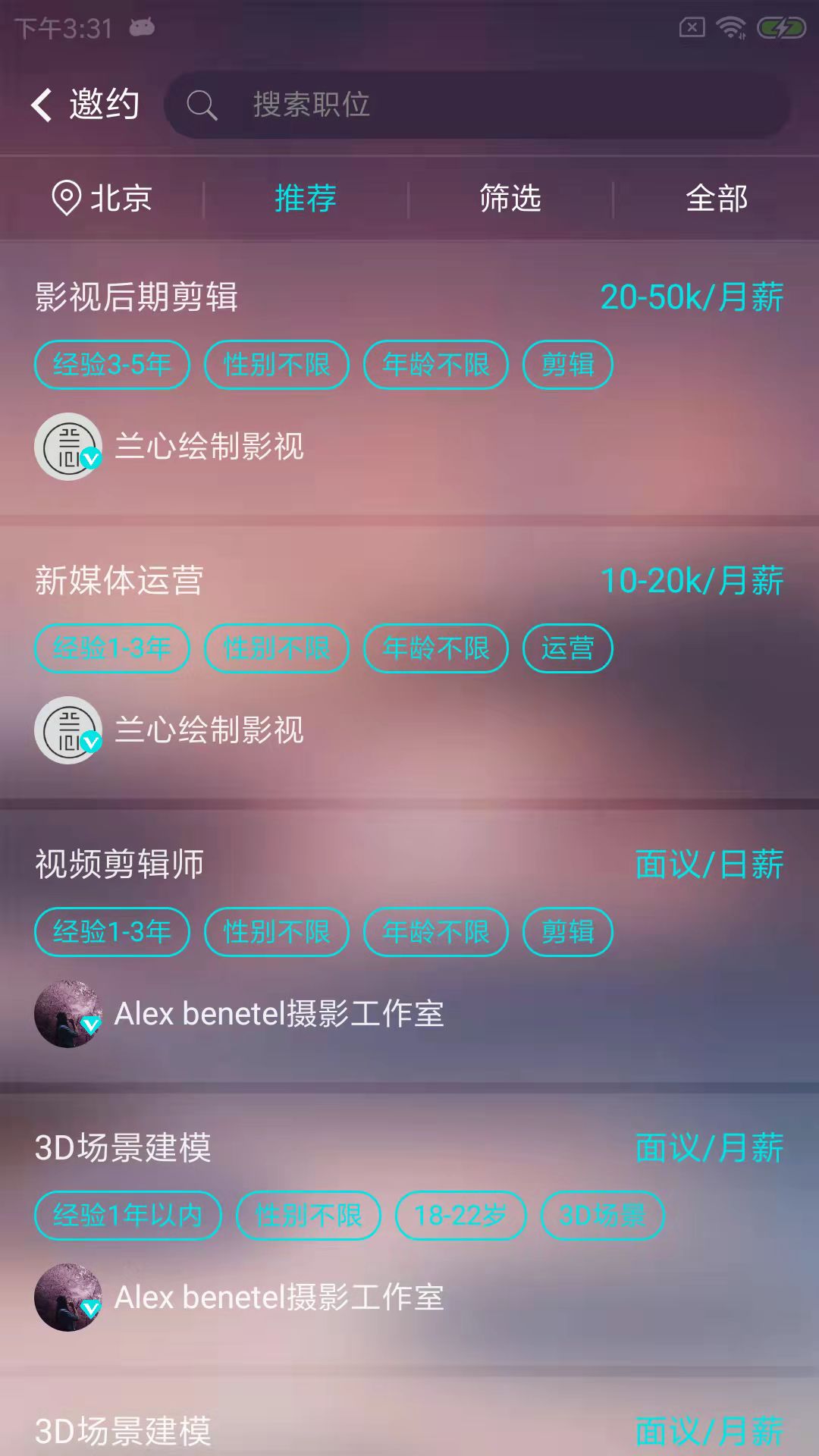This screenshot has height=1456, width=819.
Task: Open the 筛选 filter options
Action: (510, 198)
